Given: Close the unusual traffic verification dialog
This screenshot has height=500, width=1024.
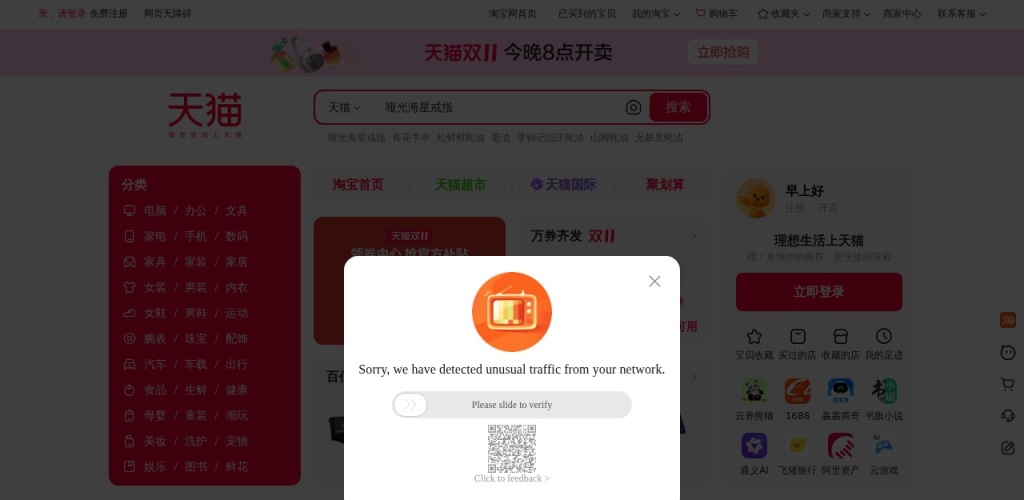Looking at the screenshot, I should (x=654, y=281).
